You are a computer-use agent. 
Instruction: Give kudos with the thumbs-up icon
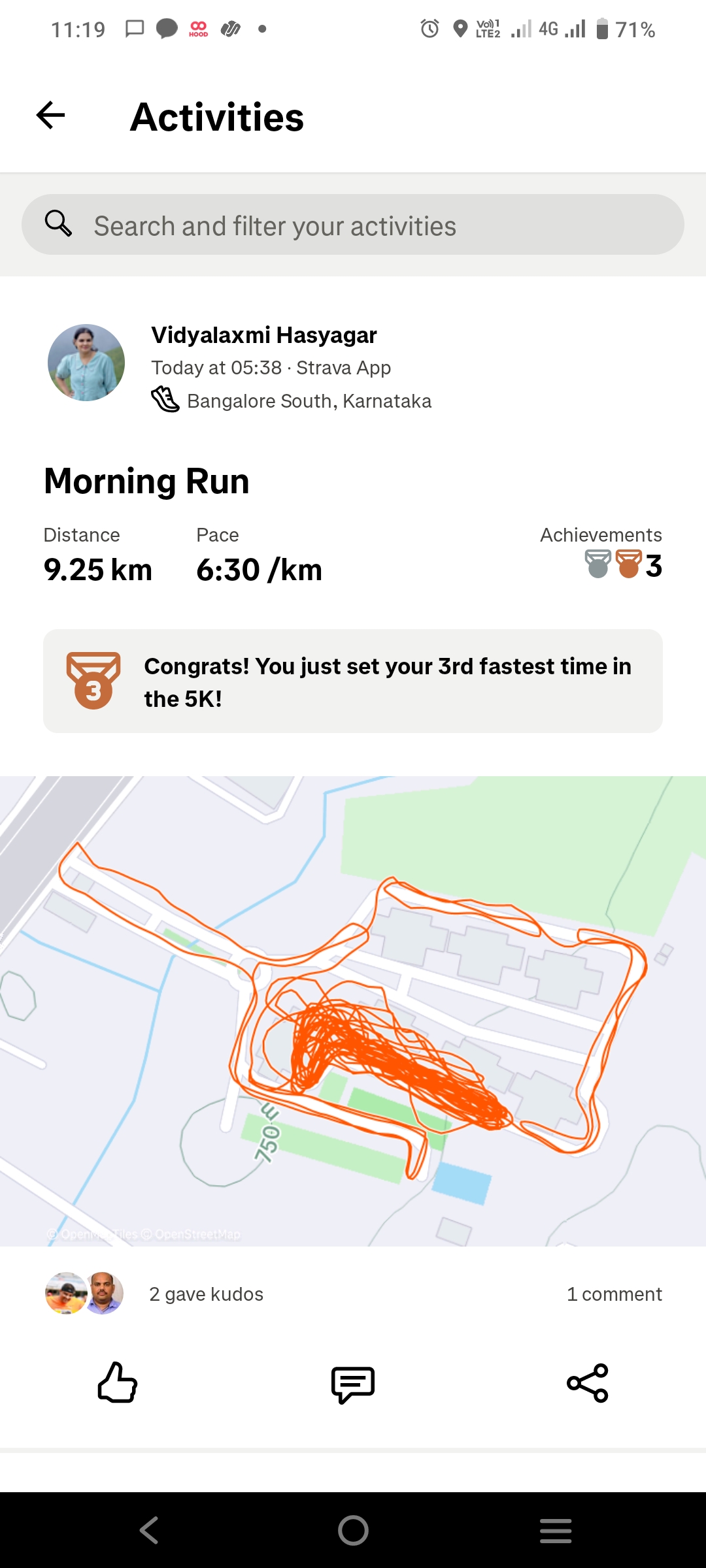(x=118, y=1382)
